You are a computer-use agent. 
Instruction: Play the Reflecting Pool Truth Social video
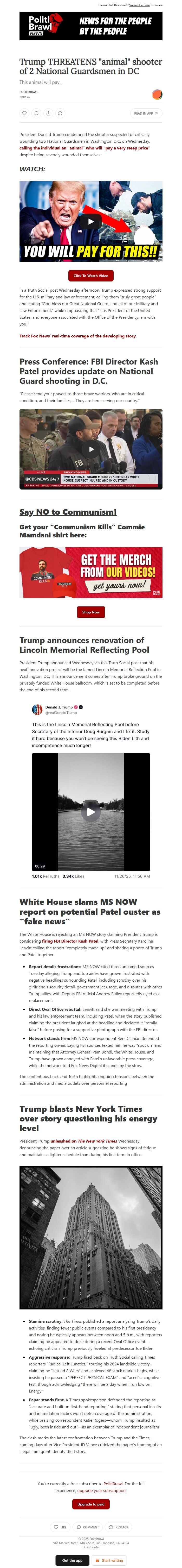click(x=91, y=811)
